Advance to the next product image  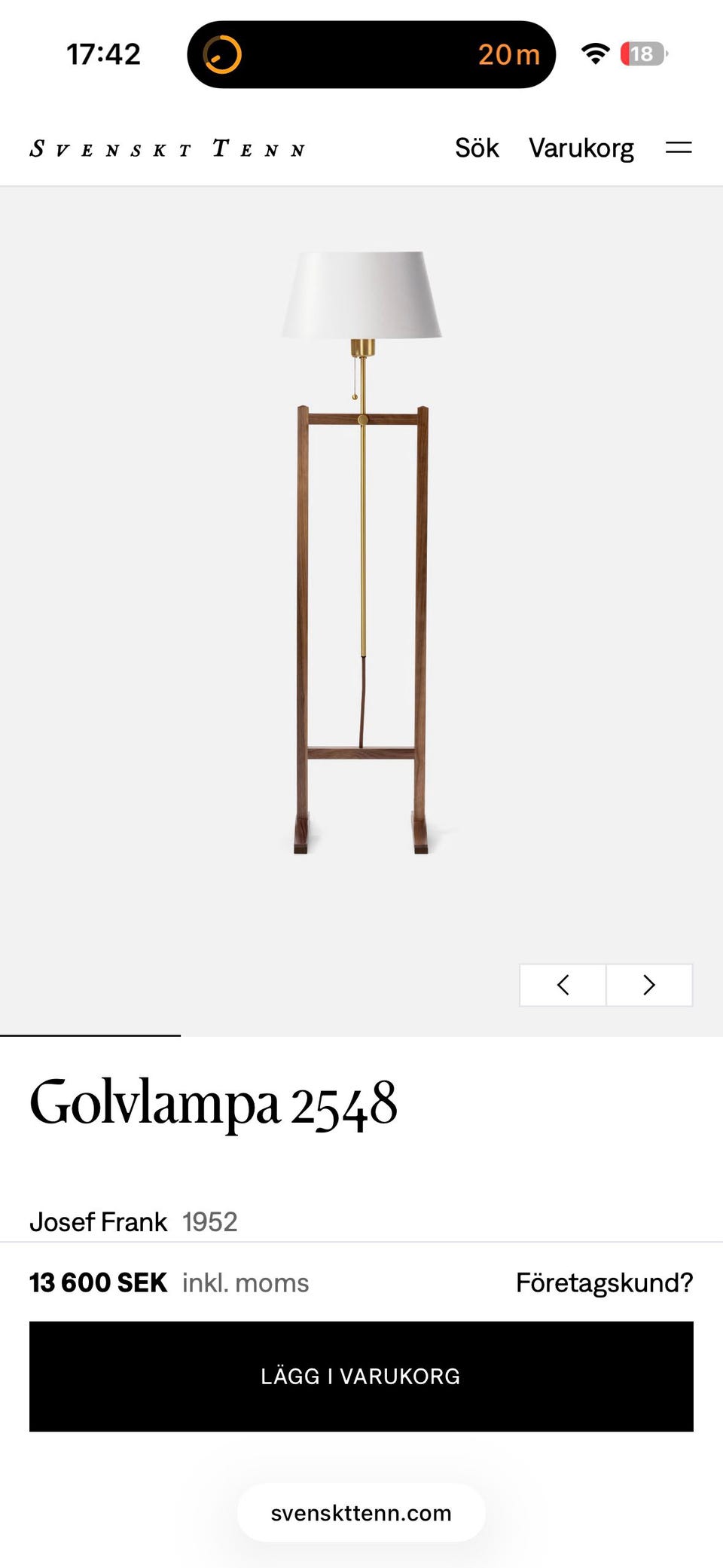tap(648, 985)
